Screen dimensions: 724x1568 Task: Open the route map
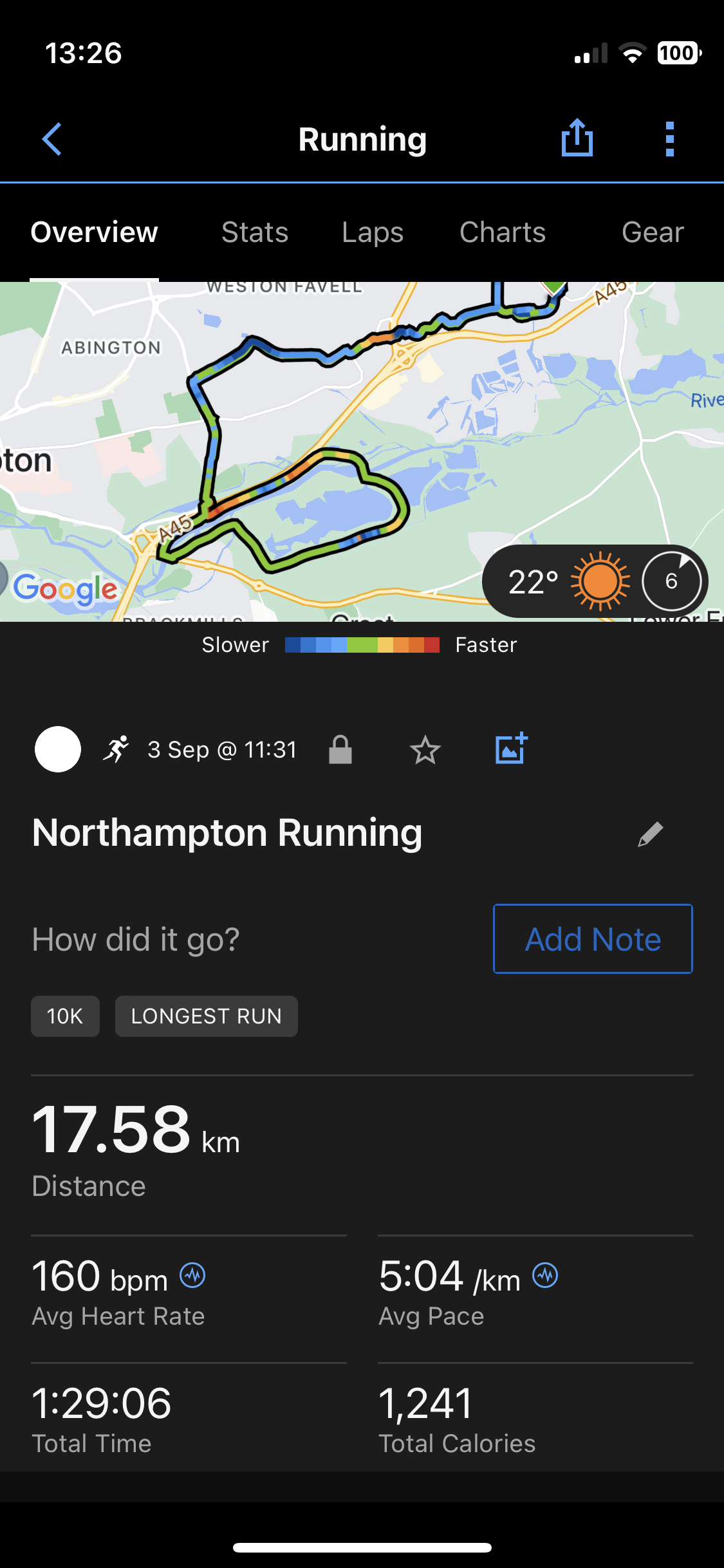pos(362,451)
